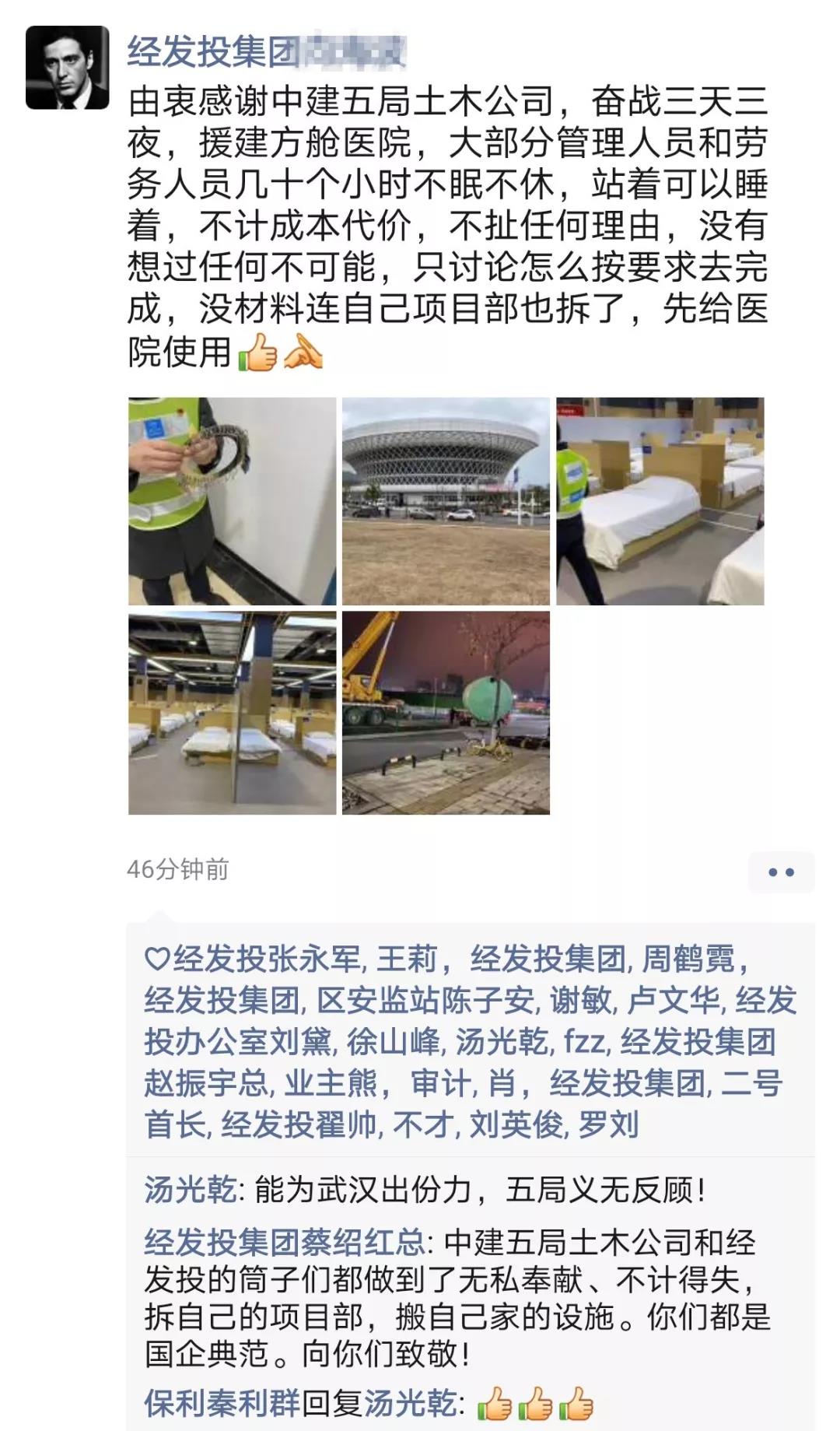
Task: Open the like and comment menu button
Action: point(780,872)
